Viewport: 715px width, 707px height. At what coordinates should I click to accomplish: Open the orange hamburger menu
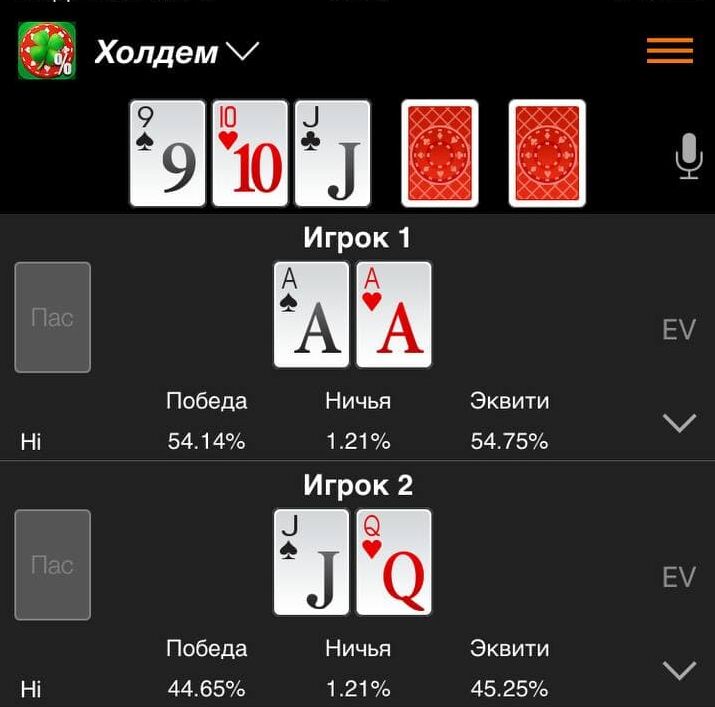pyautogui.click(x=669, y=50)
